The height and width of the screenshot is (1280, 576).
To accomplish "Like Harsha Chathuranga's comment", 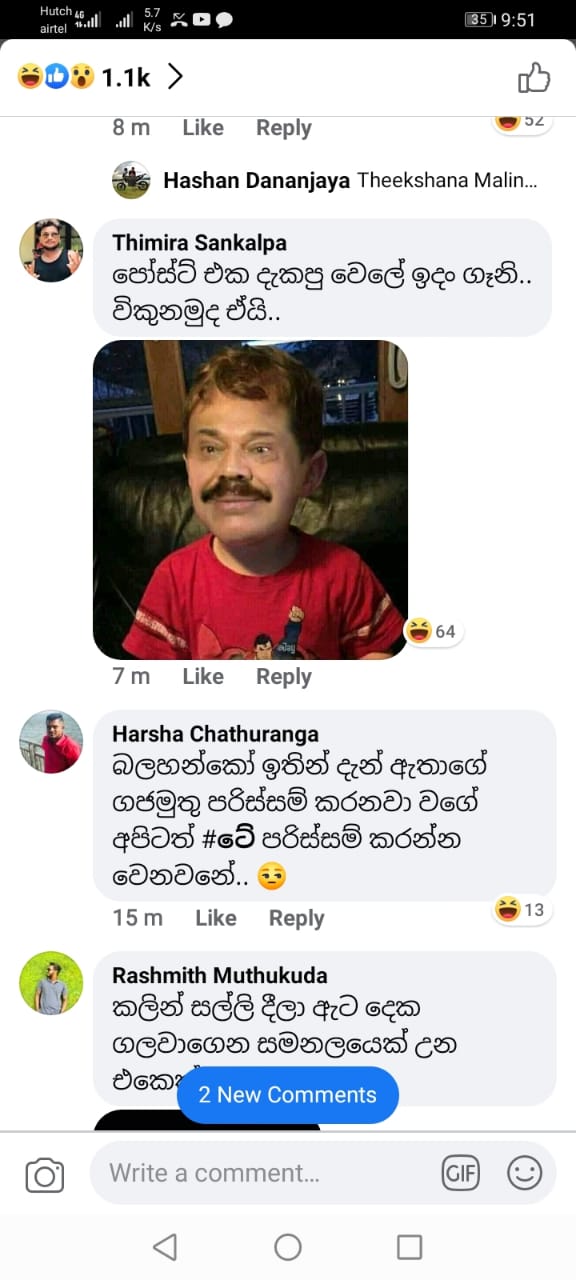I will click(216, 918).
